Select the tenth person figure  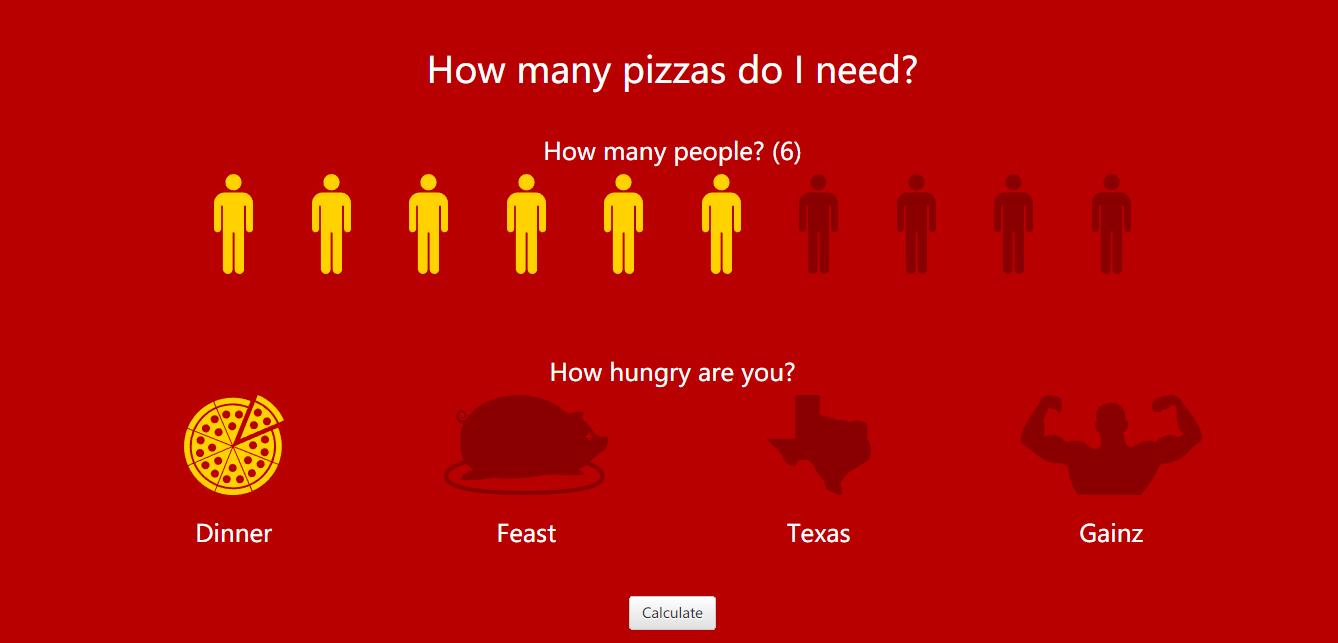click(1111, 224)
